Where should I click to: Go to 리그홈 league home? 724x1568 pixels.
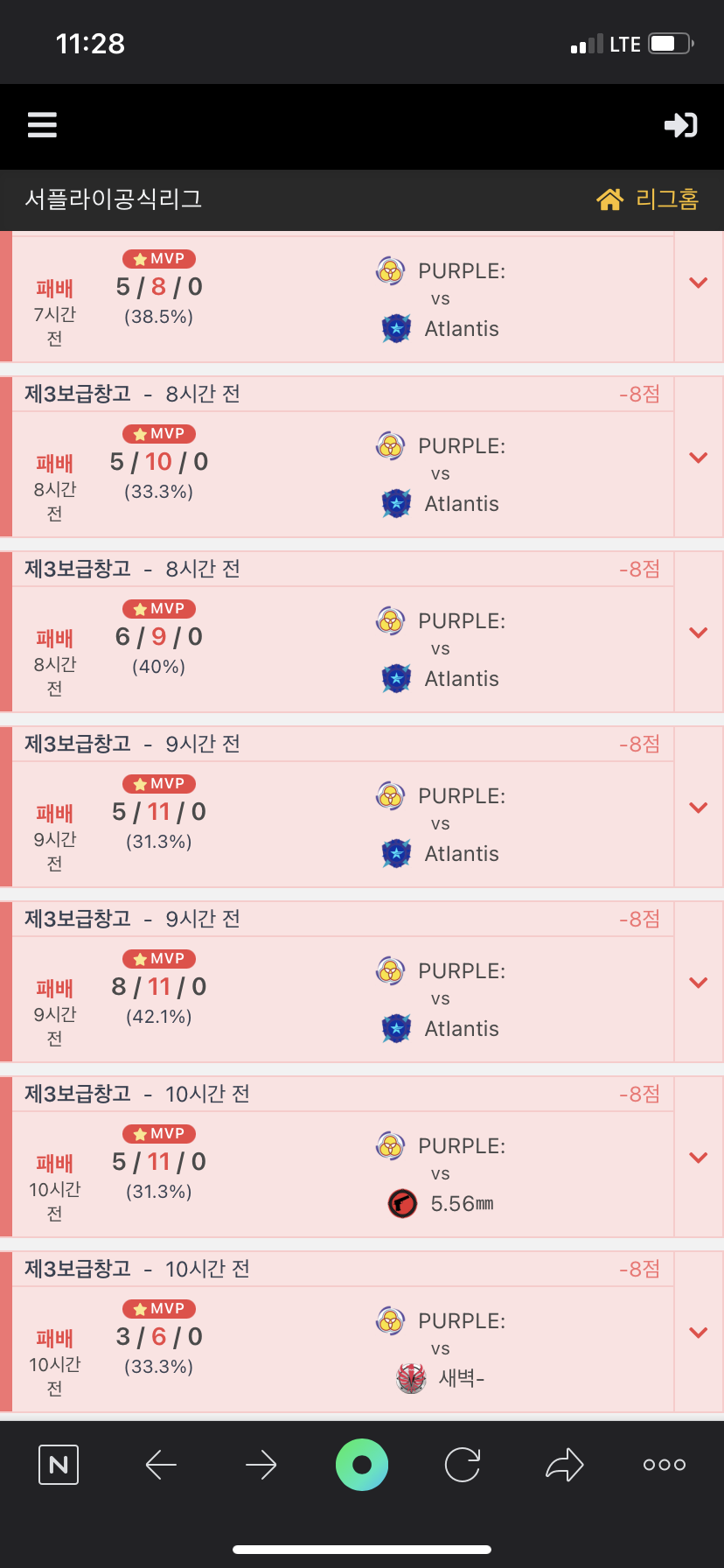pos(648,199)
